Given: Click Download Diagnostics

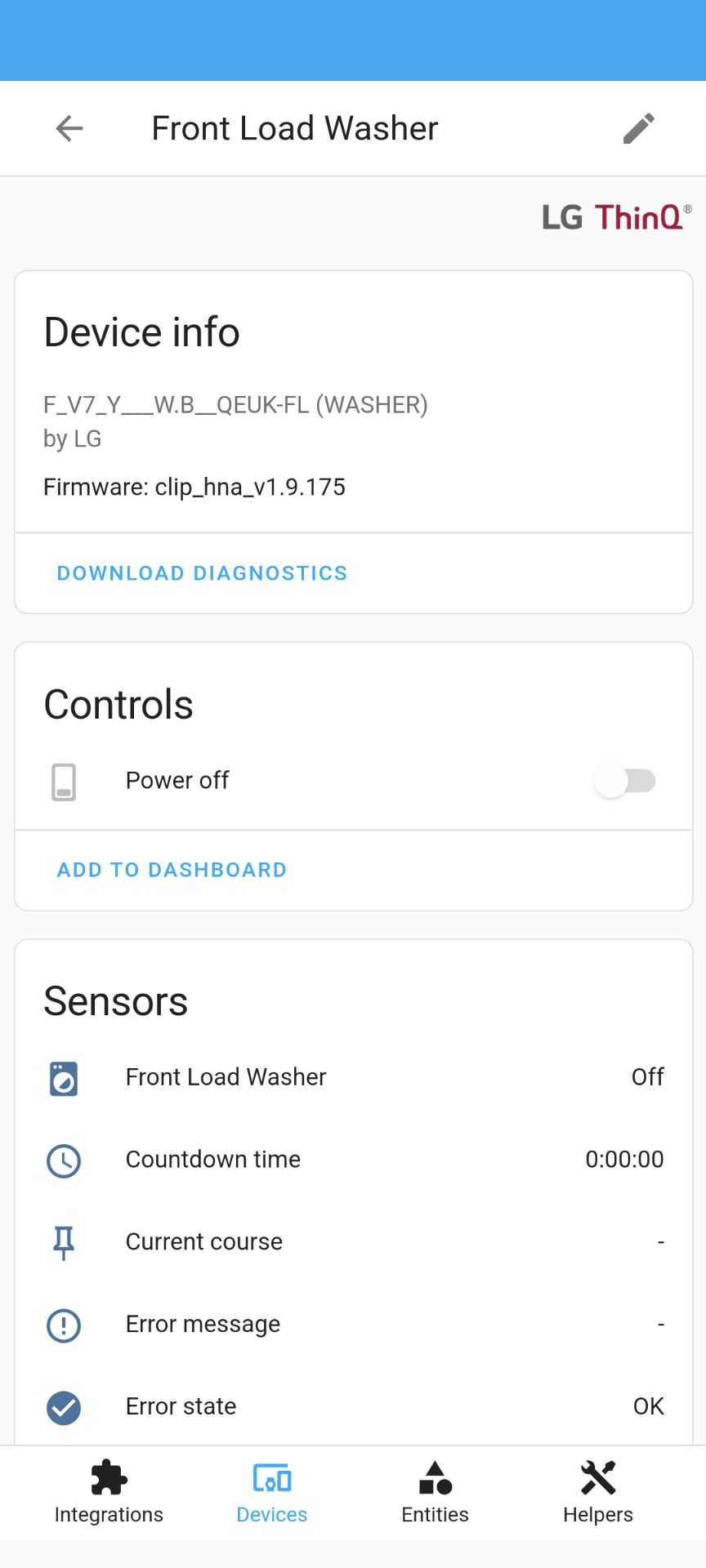Looking at the screenshot, I should coord(202,572).
